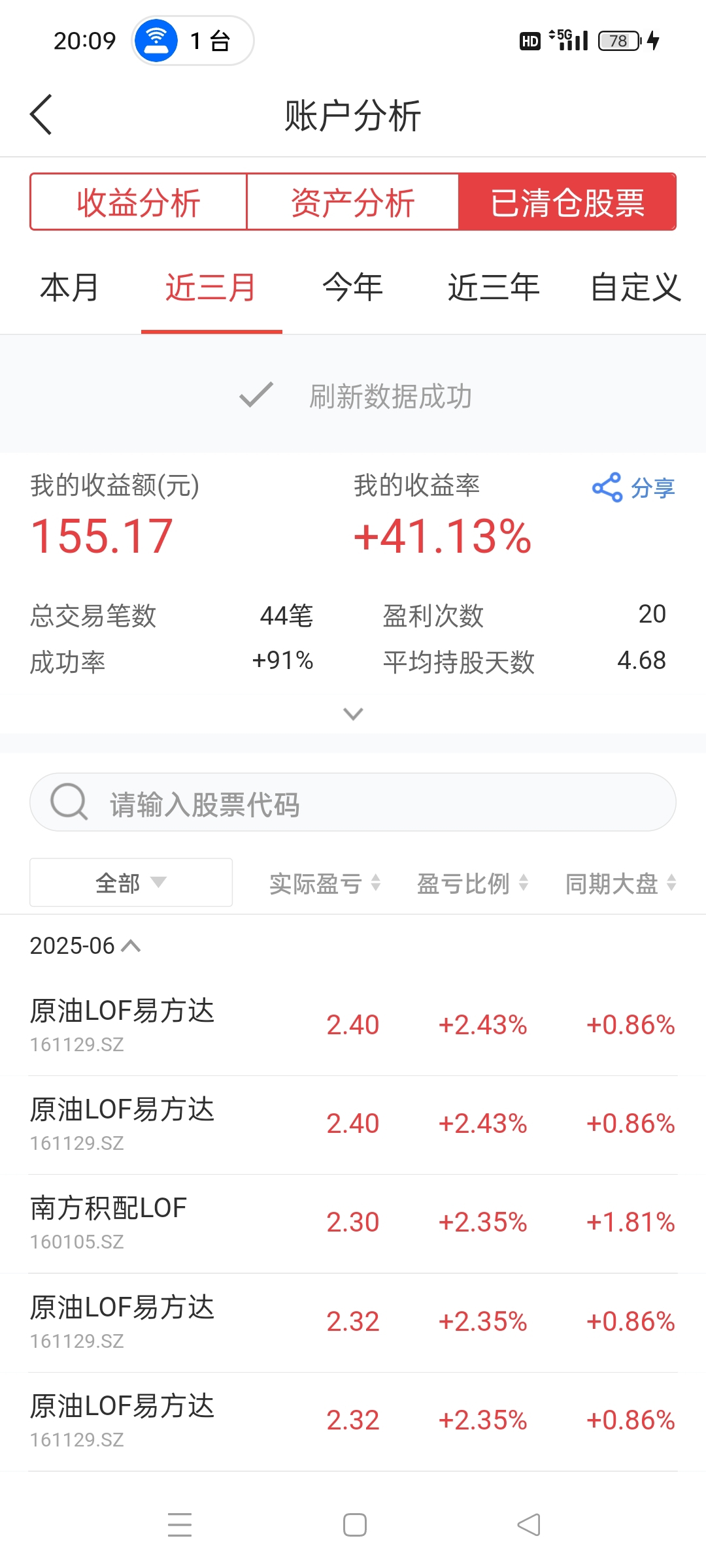Select the 已清仓股票 segment
Viewport: 706px width, 1568px height.
click(x=567, y=202)
